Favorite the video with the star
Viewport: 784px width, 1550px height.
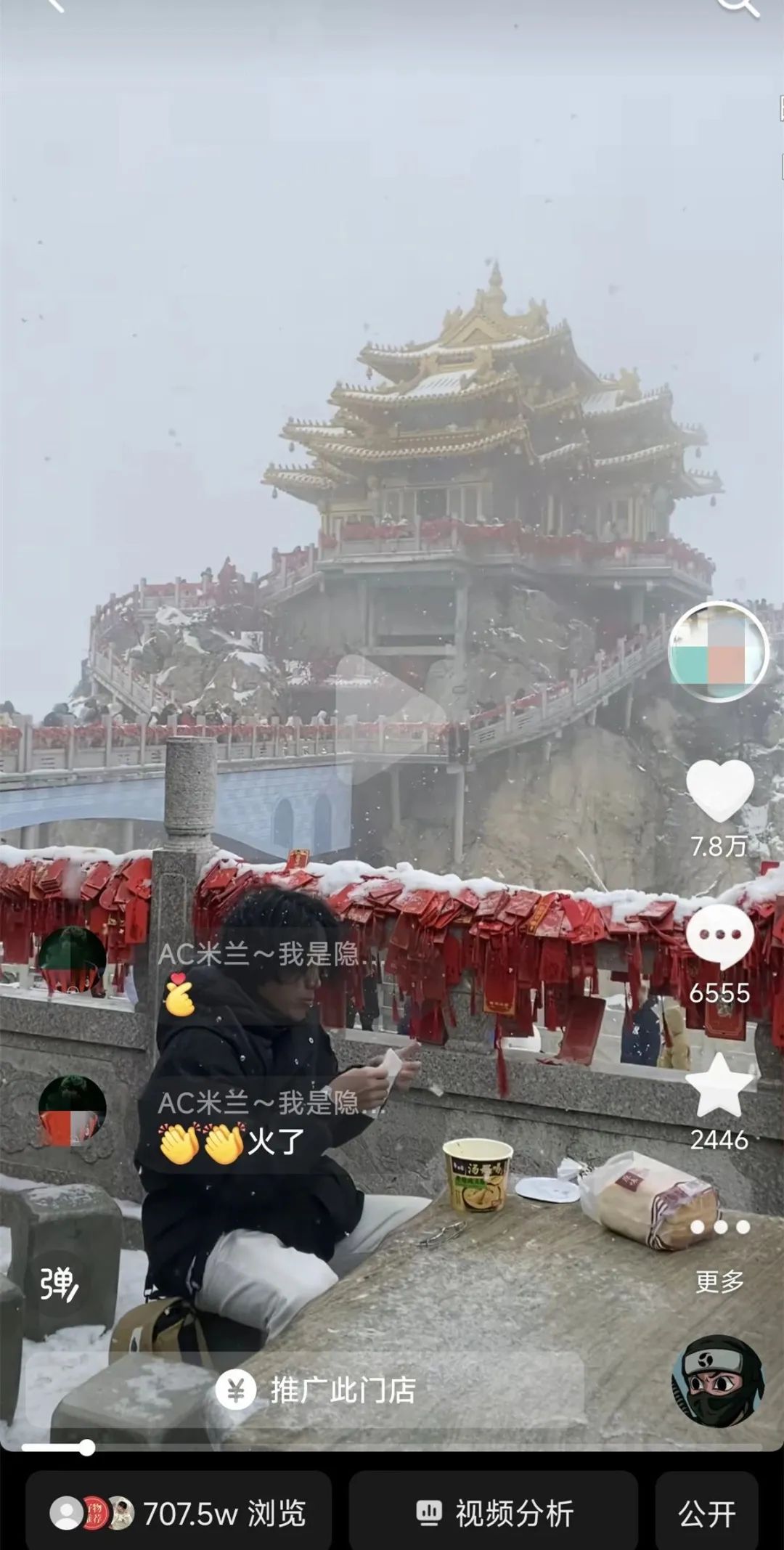720,1085
